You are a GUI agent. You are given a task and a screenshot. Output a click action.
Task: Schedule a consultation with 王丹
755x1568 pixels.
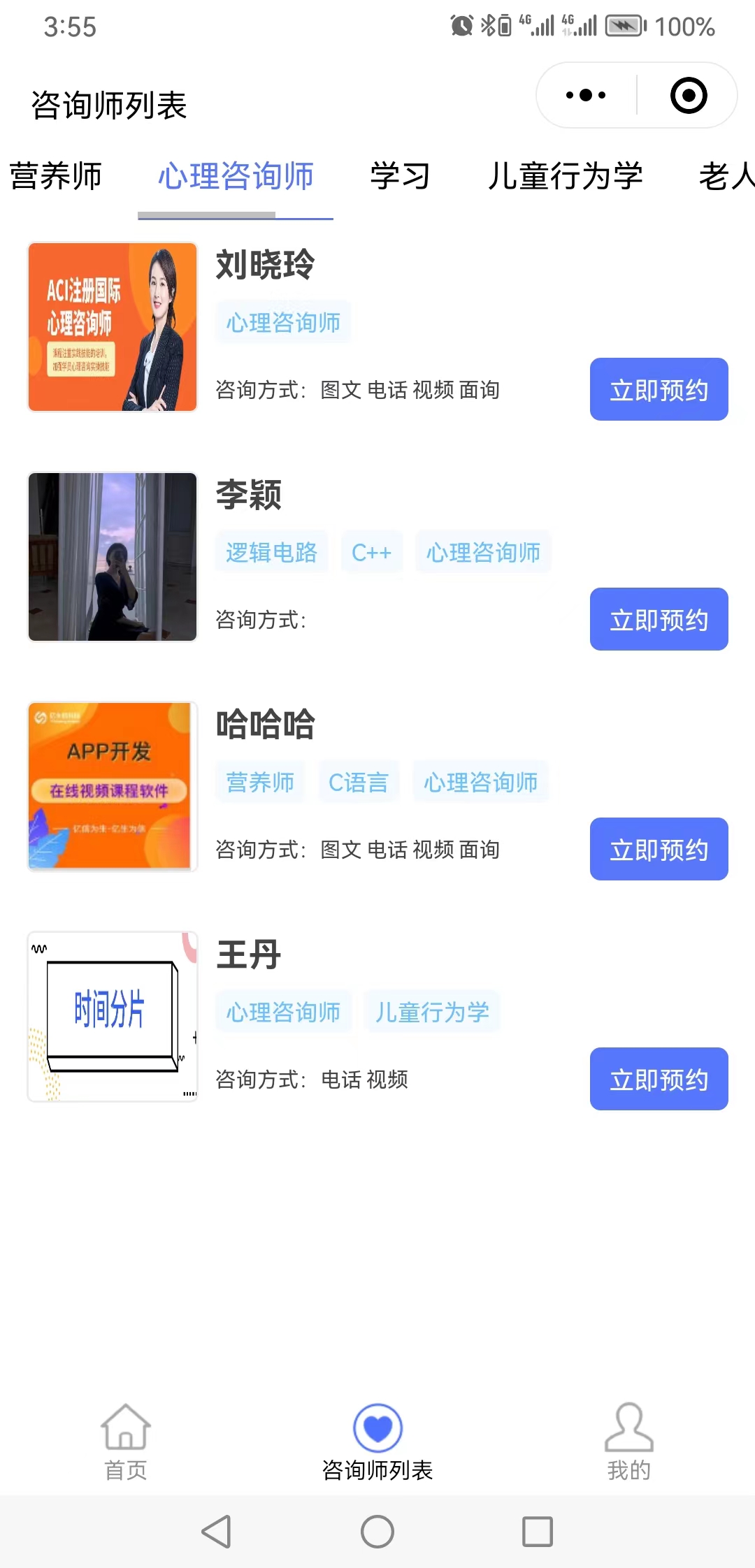(x=659, y=1080)
